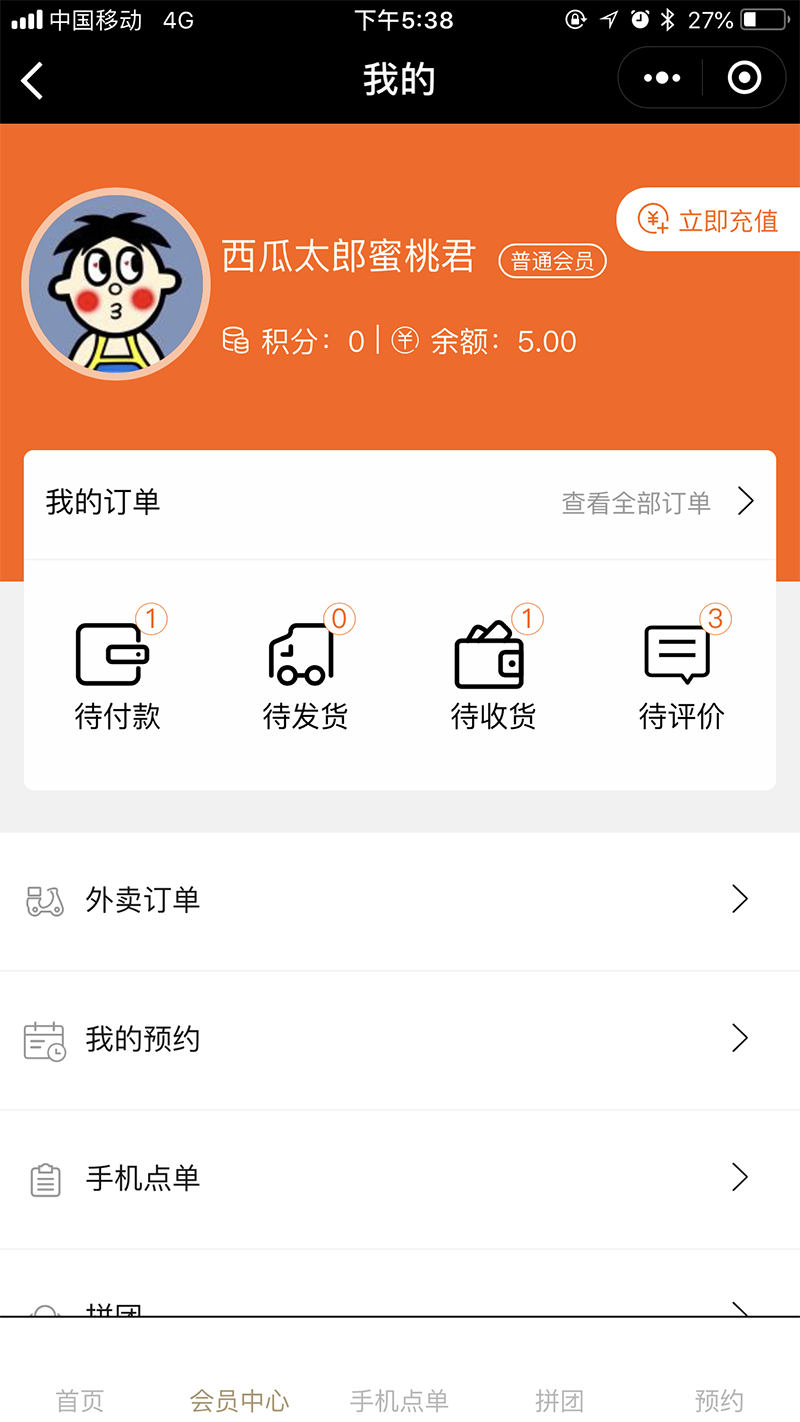Tap the 普通会员 membership level badge

[x=552, y=261]
